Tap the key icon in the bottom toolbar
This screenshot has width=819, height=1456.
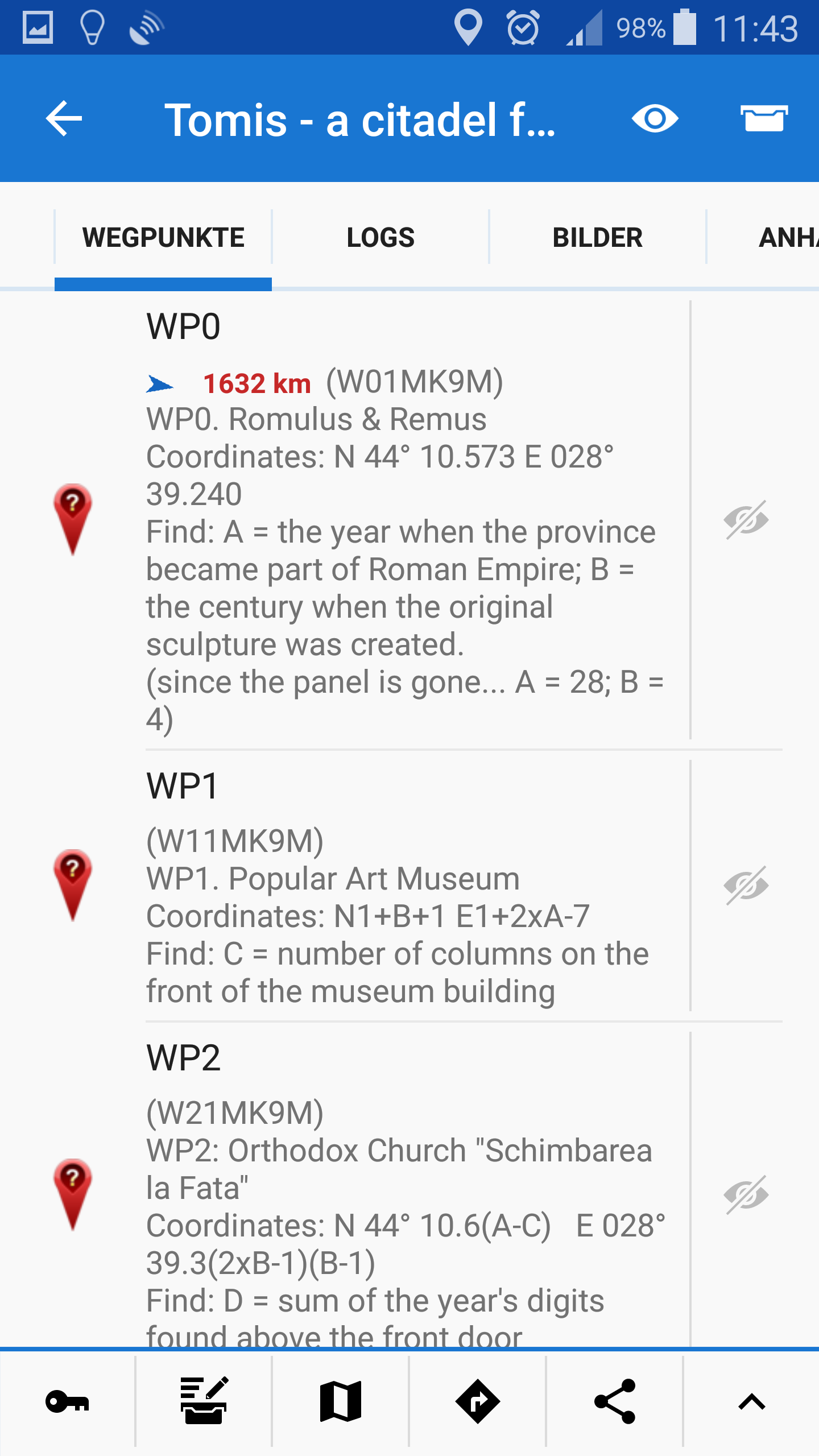click(67, 1401)
